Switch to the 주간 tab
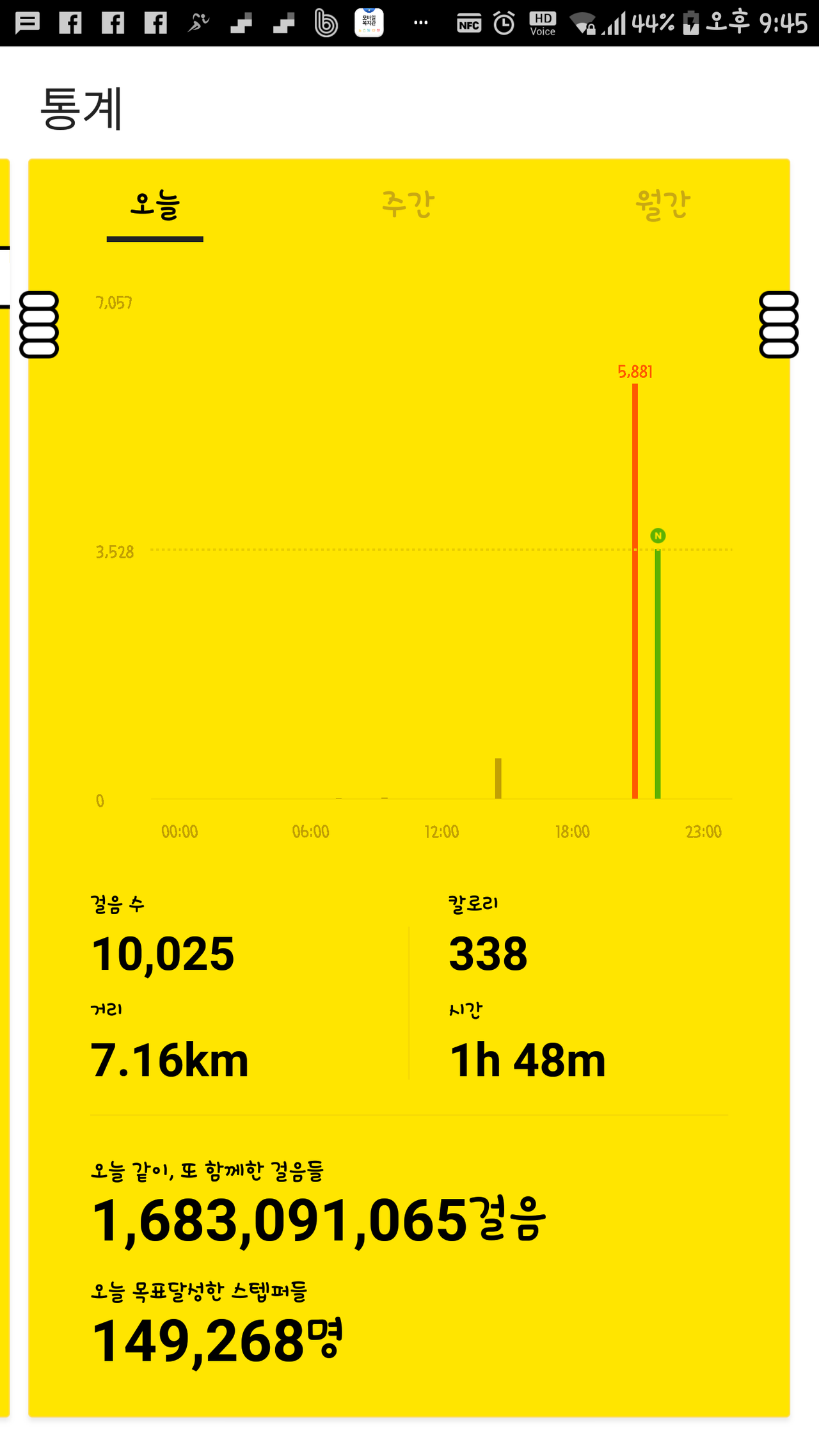This screenshot has height=1456, width=819. pos(408,205)
